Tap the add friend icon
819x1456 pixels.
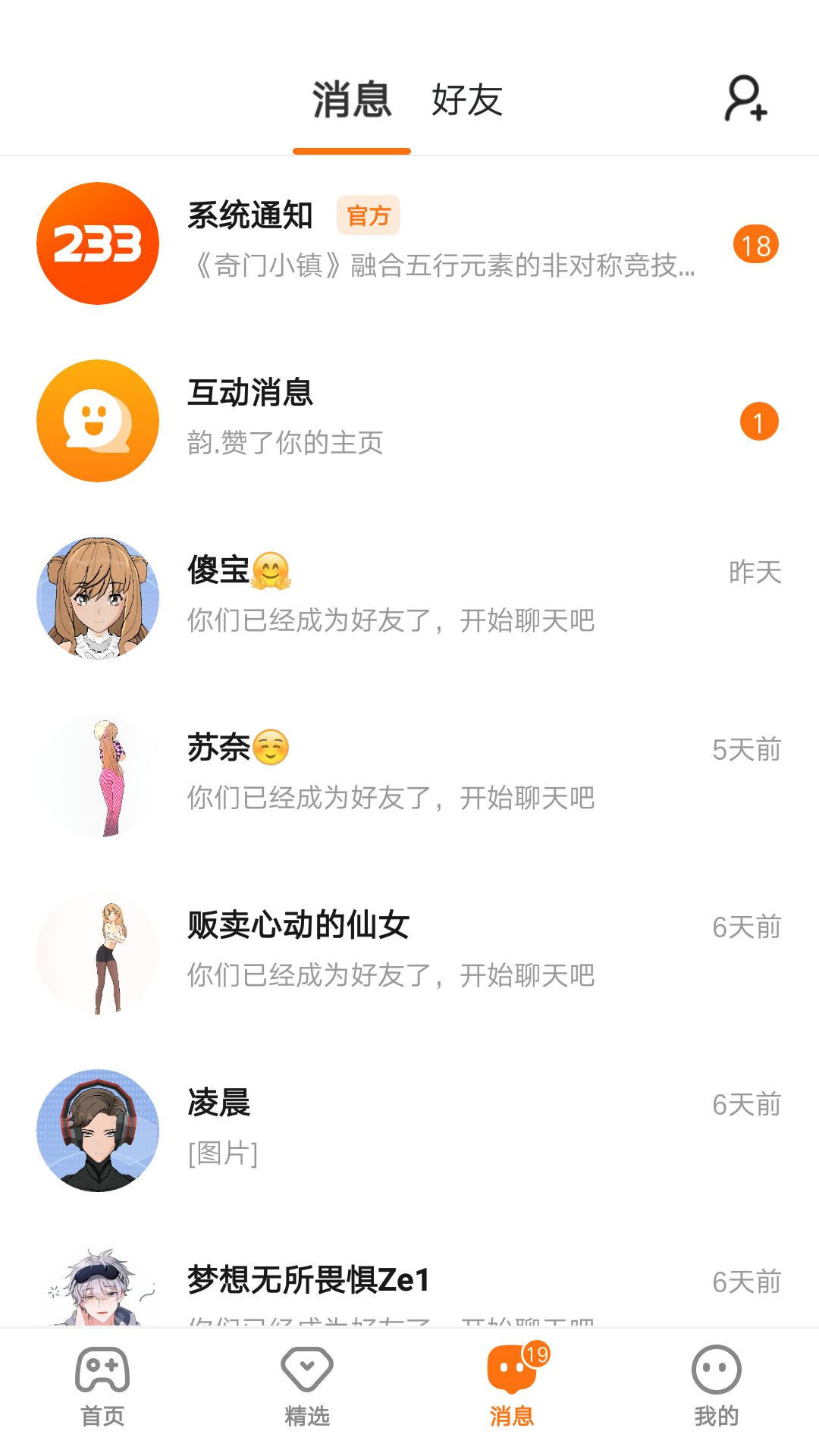[x=746, y=99]
